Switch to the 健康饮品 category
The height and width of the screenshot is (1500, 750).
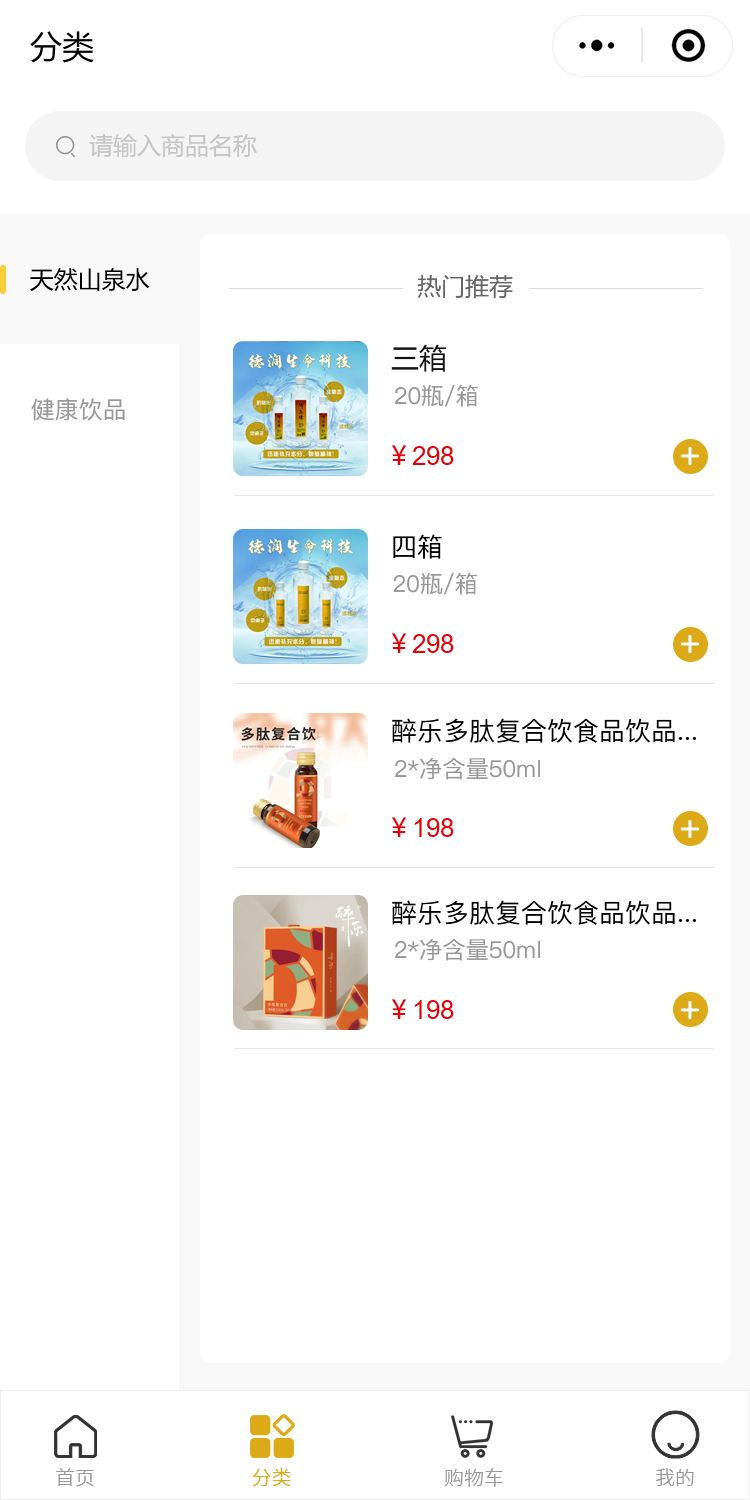click(x=79, y=410)
